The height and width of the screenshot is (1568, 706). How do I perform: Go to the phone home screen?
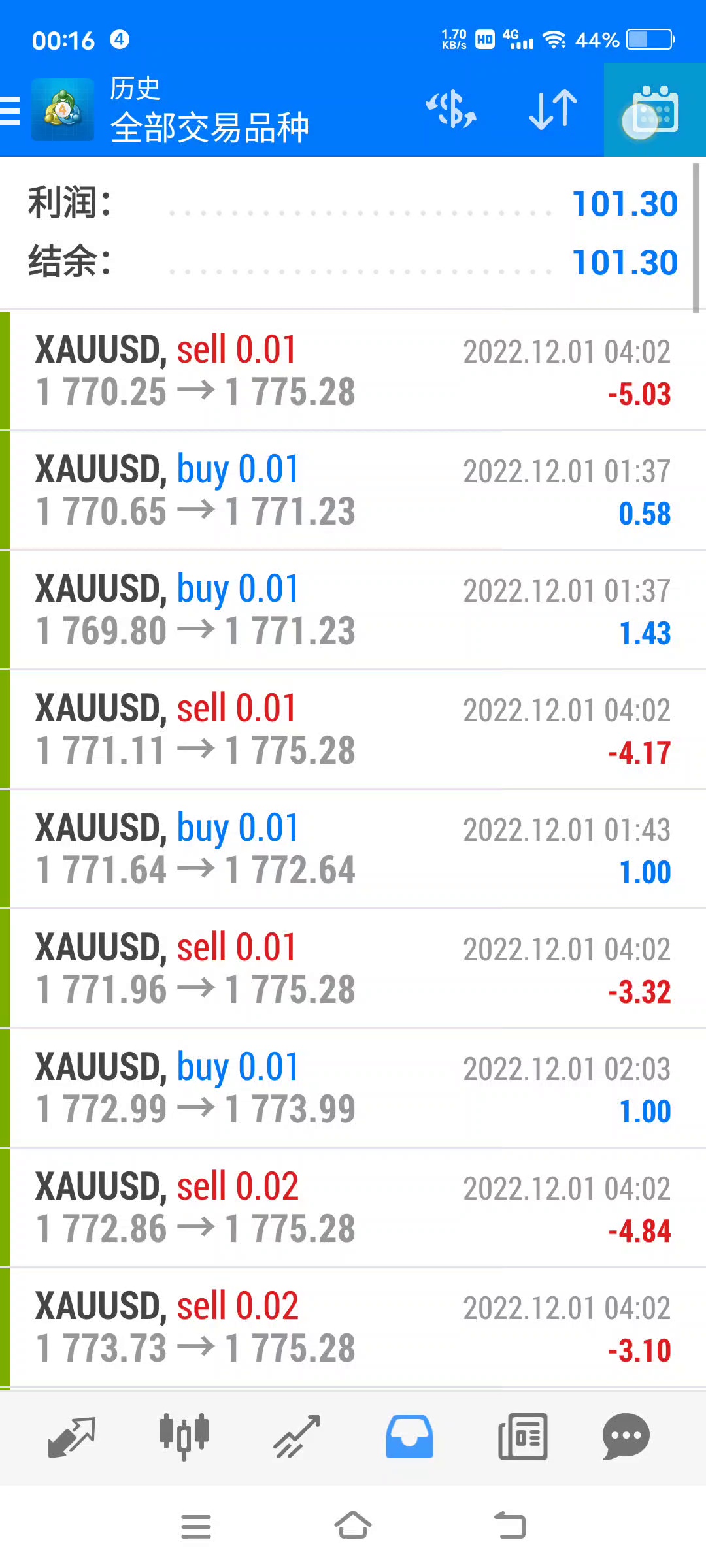pos(353,1526)
